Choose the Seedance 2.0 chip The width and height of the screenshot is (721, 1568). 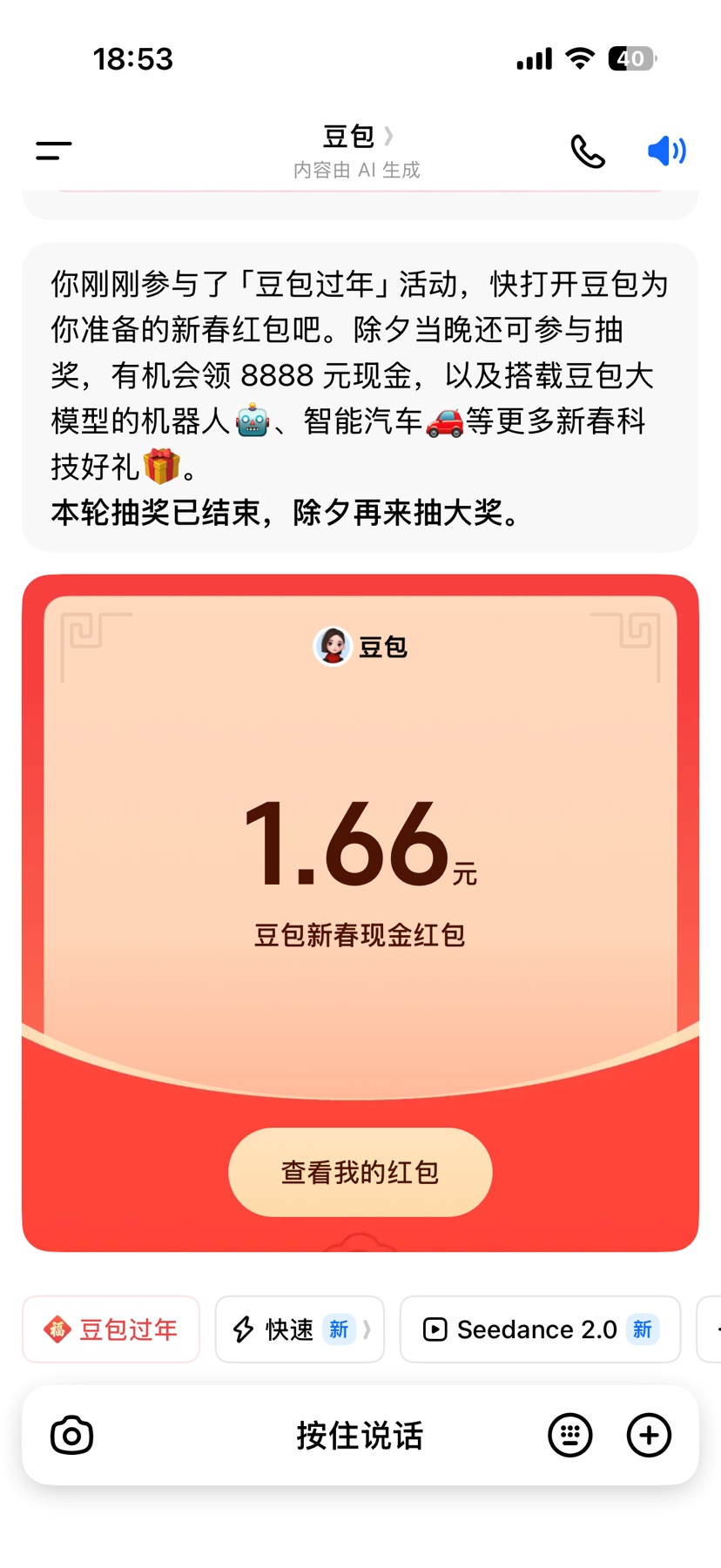coord(539,1329)
